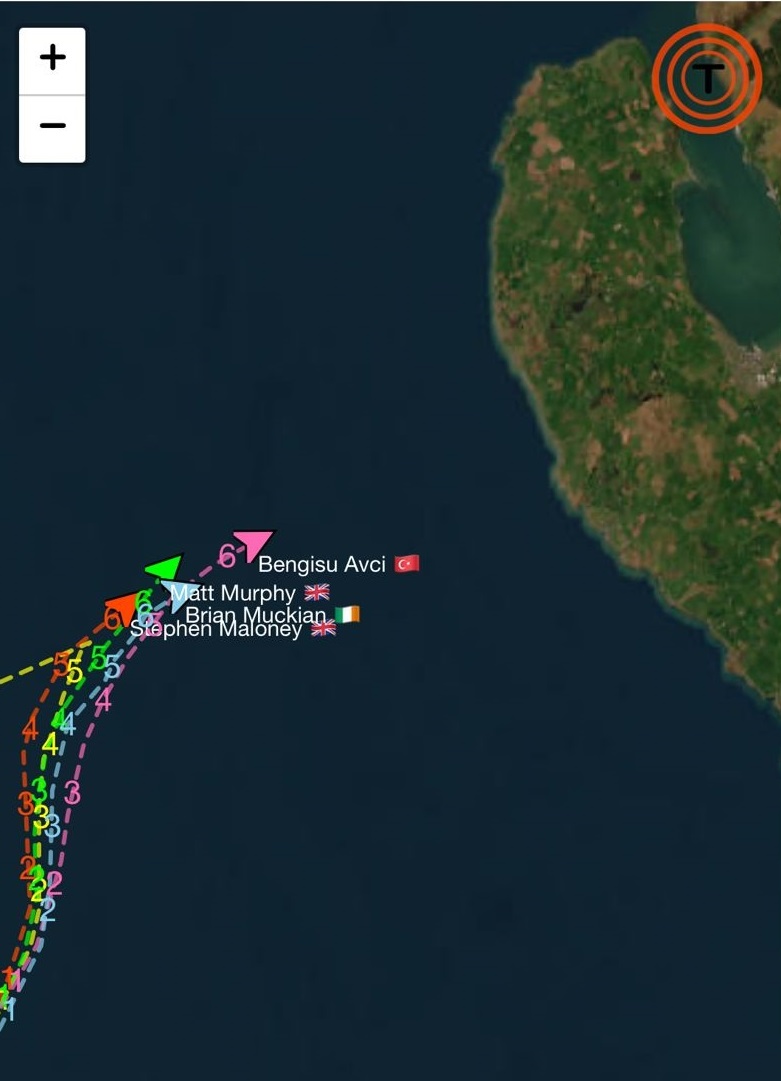Select Matt Murphy's green boat marker

(x=165, y=569)
